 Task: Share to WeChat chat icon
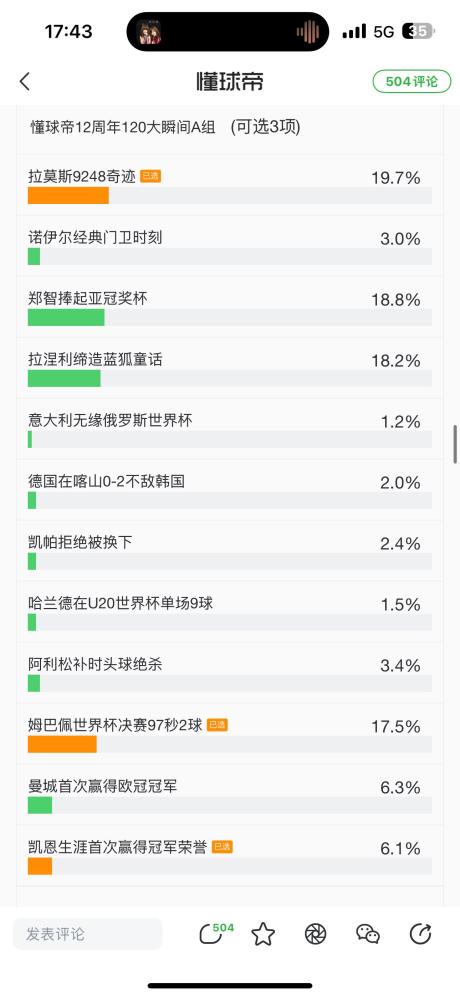click(368, 934)
